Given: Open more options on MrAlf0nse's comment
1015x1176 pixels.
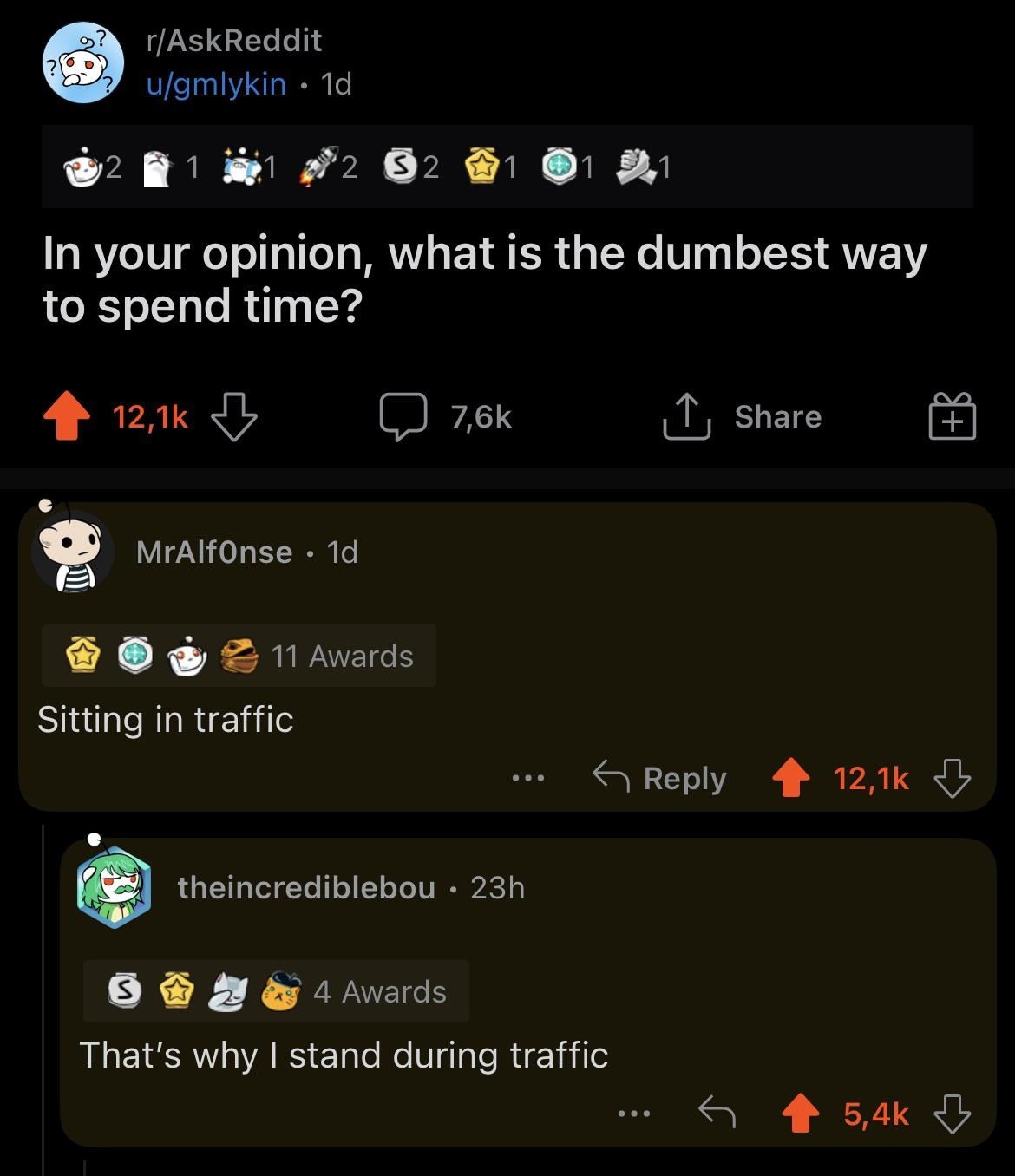Looking at the screenshot, I should click(x=527, y=779).
